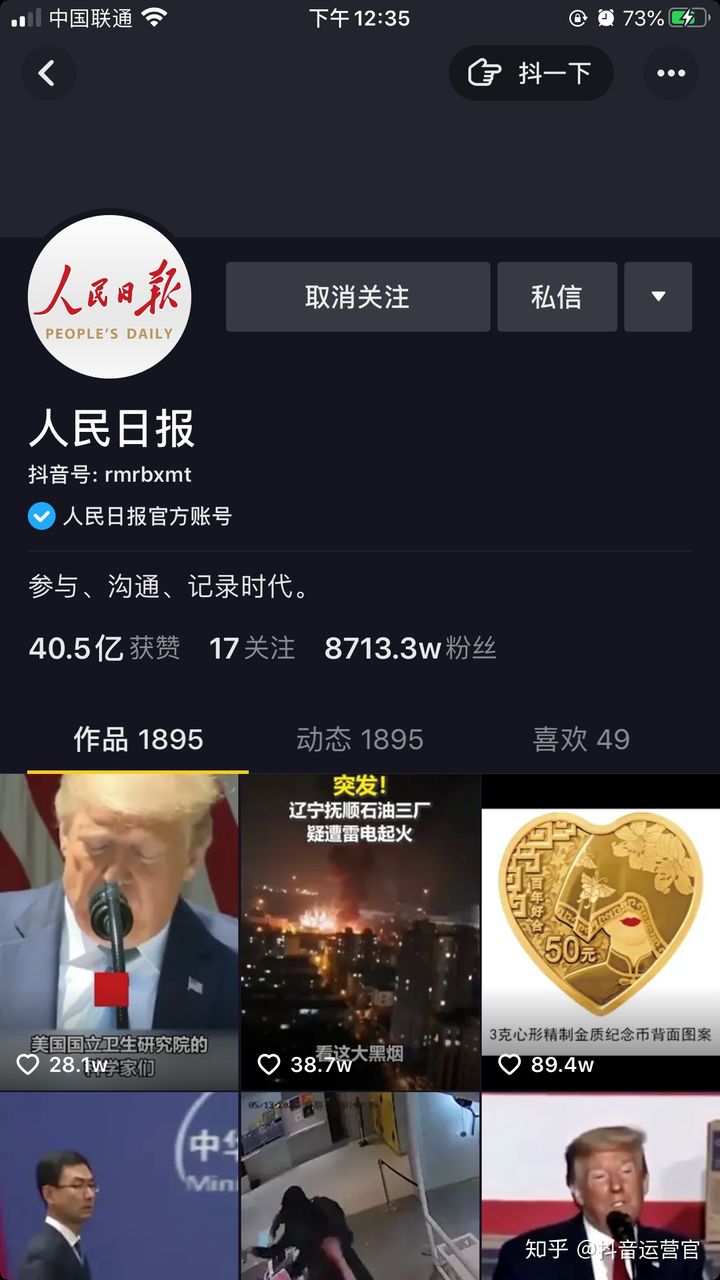Tap the People's Daily profile avatar
Viewport: 720px width, 1280px height.
pyautogui.click(x=110, y=295)
